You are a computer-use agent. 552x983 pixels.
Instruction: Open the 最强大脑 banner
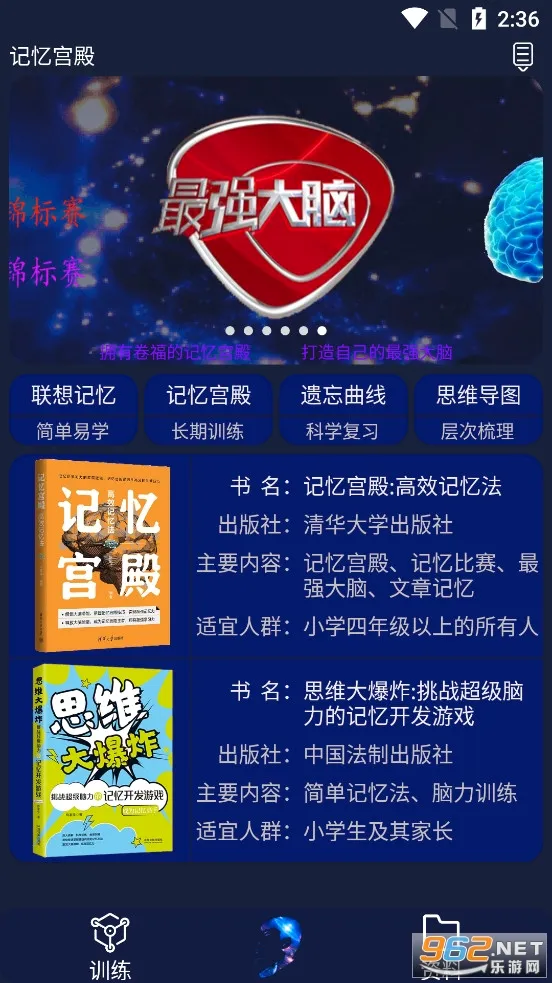(x=276, y=220)
